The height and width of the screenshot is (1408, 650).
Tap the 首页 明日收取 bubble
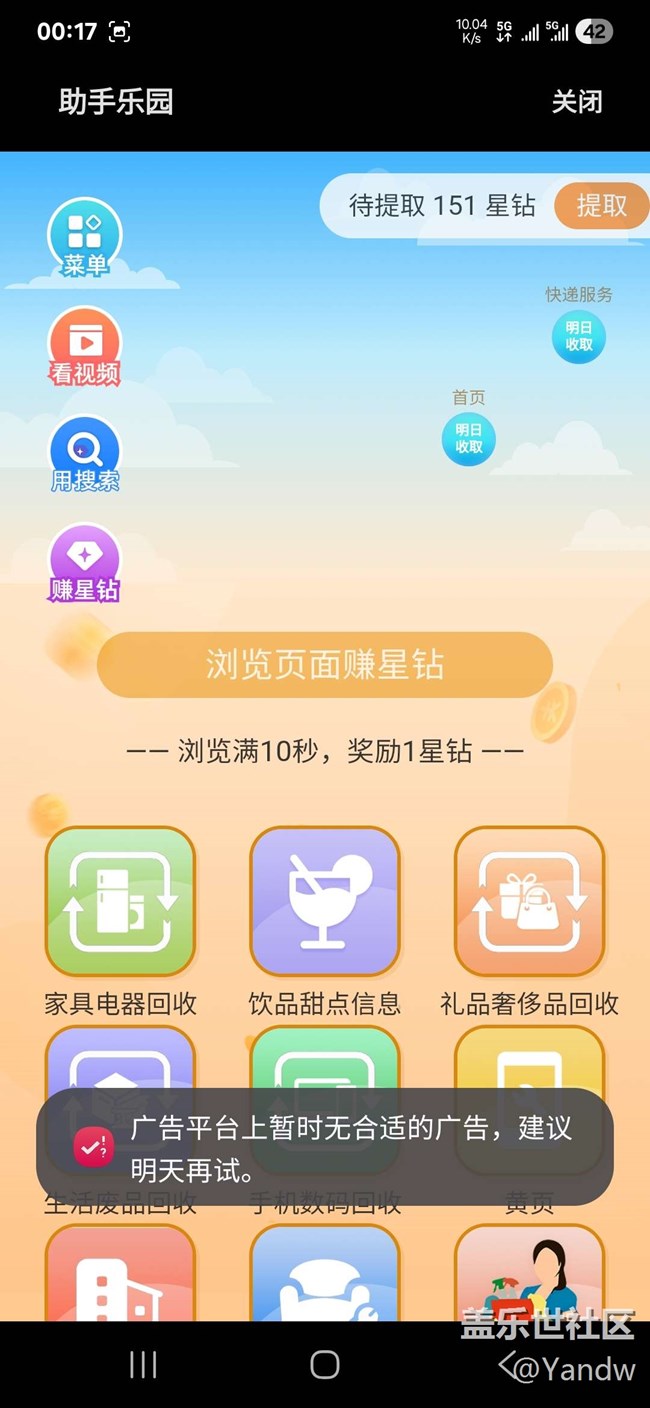(468, 439)
